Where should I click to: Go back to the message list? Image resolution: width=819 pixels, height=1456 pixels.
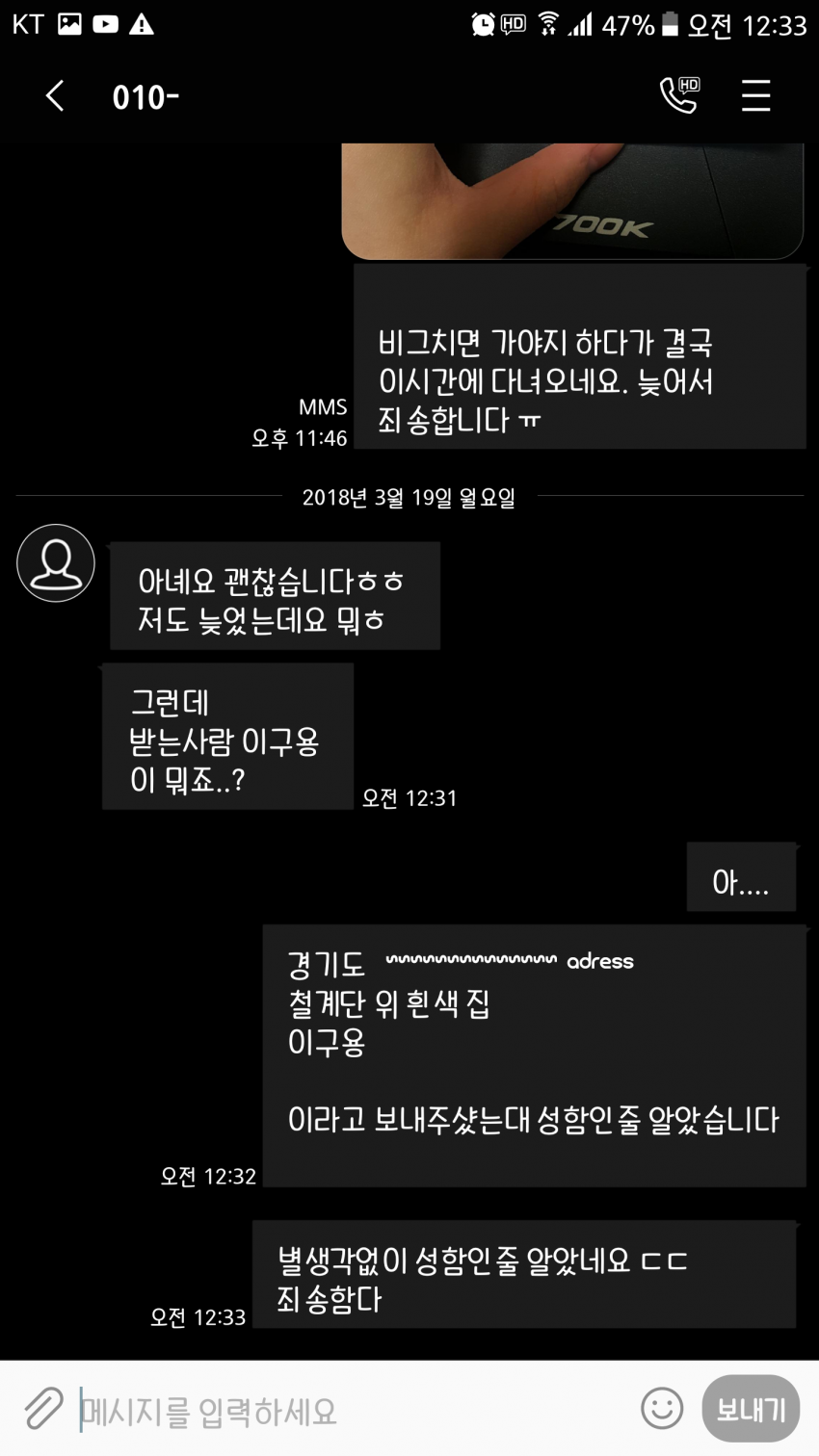pos(55,96)
